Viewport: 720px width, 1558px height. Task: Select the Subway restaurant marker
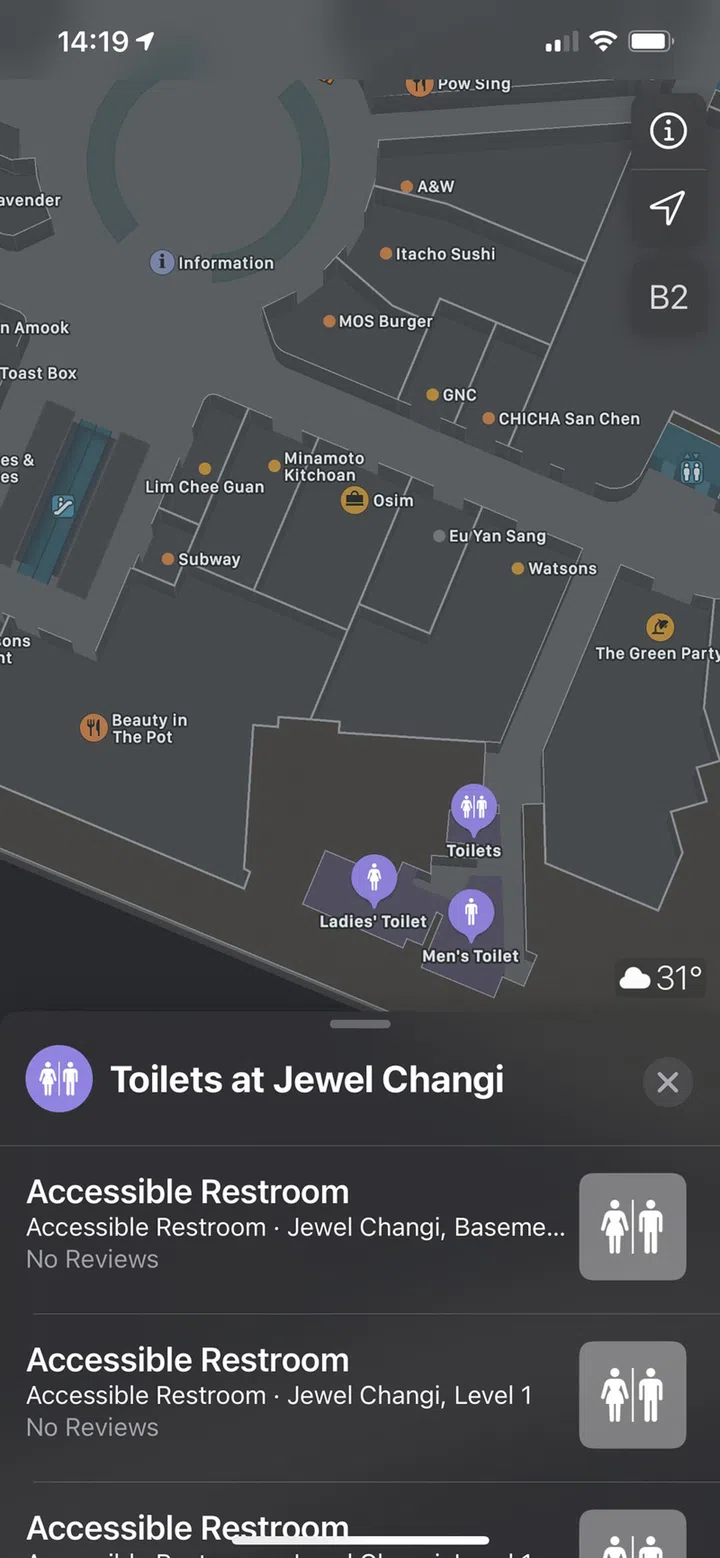(x=168, y=559)
